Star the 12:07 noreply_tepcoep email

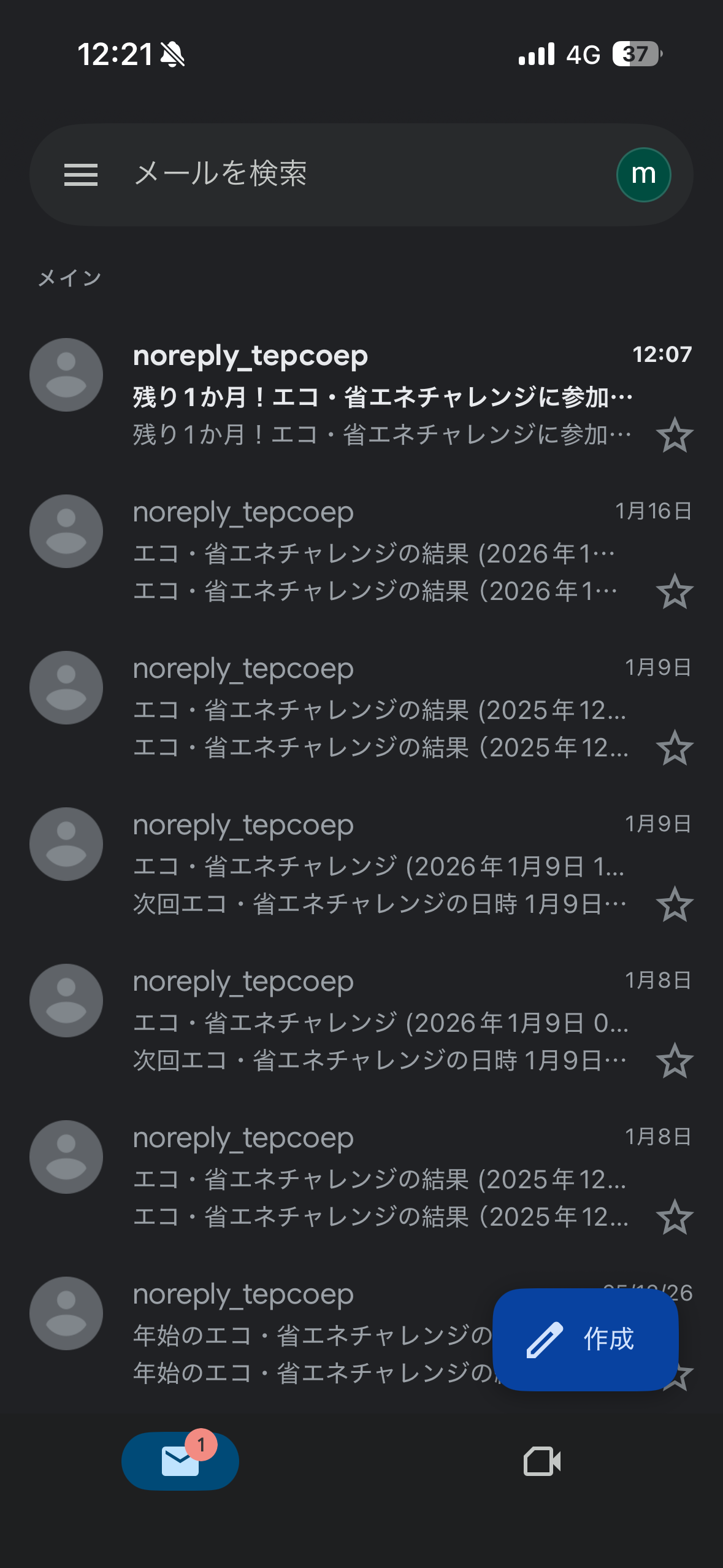[x=675, y=436]
